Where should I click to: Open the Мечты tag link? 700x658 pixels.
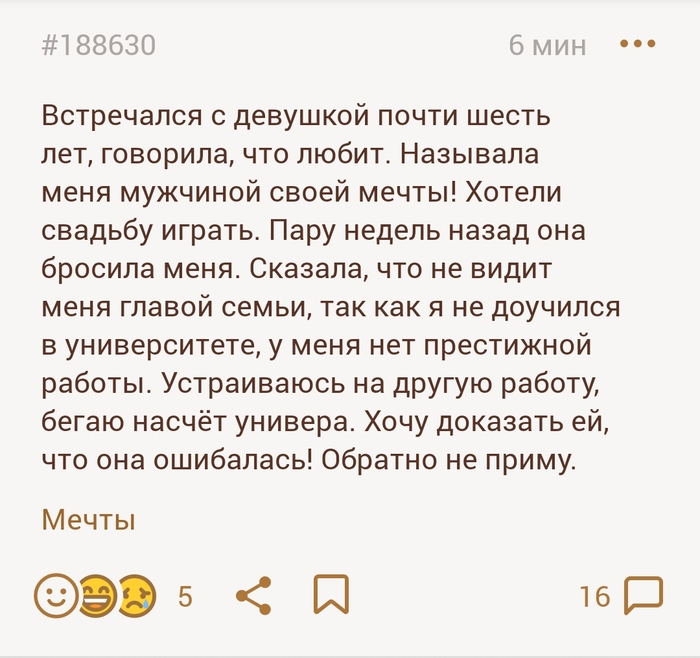point(88,520)
